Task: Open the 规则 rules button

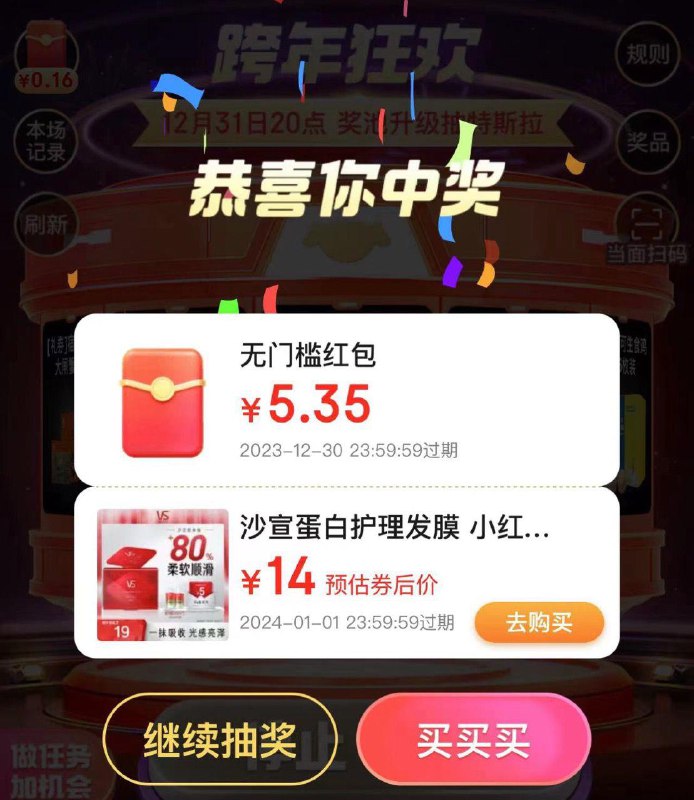Action: coord(647,54)
